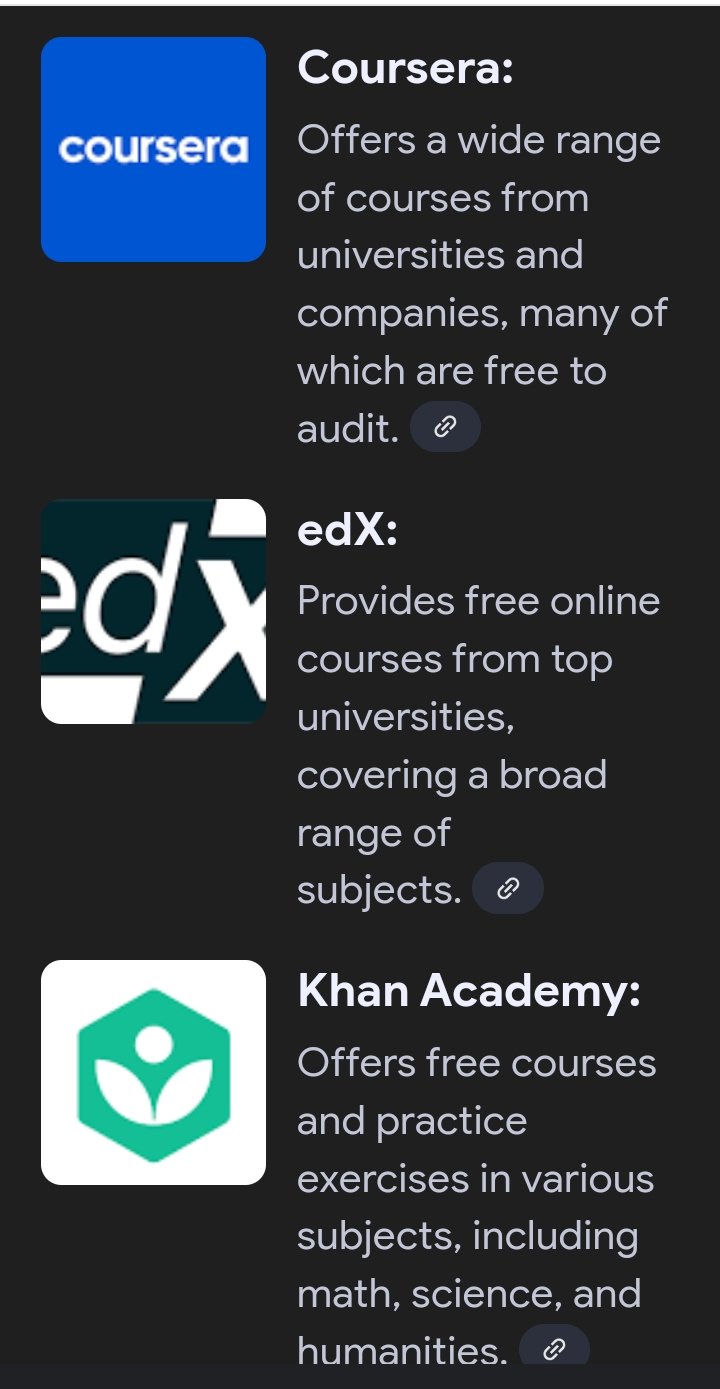This screenshot has width=720, height=1389.
Task: Open the Coursera logo tile
Action: [x=153, y=149]
